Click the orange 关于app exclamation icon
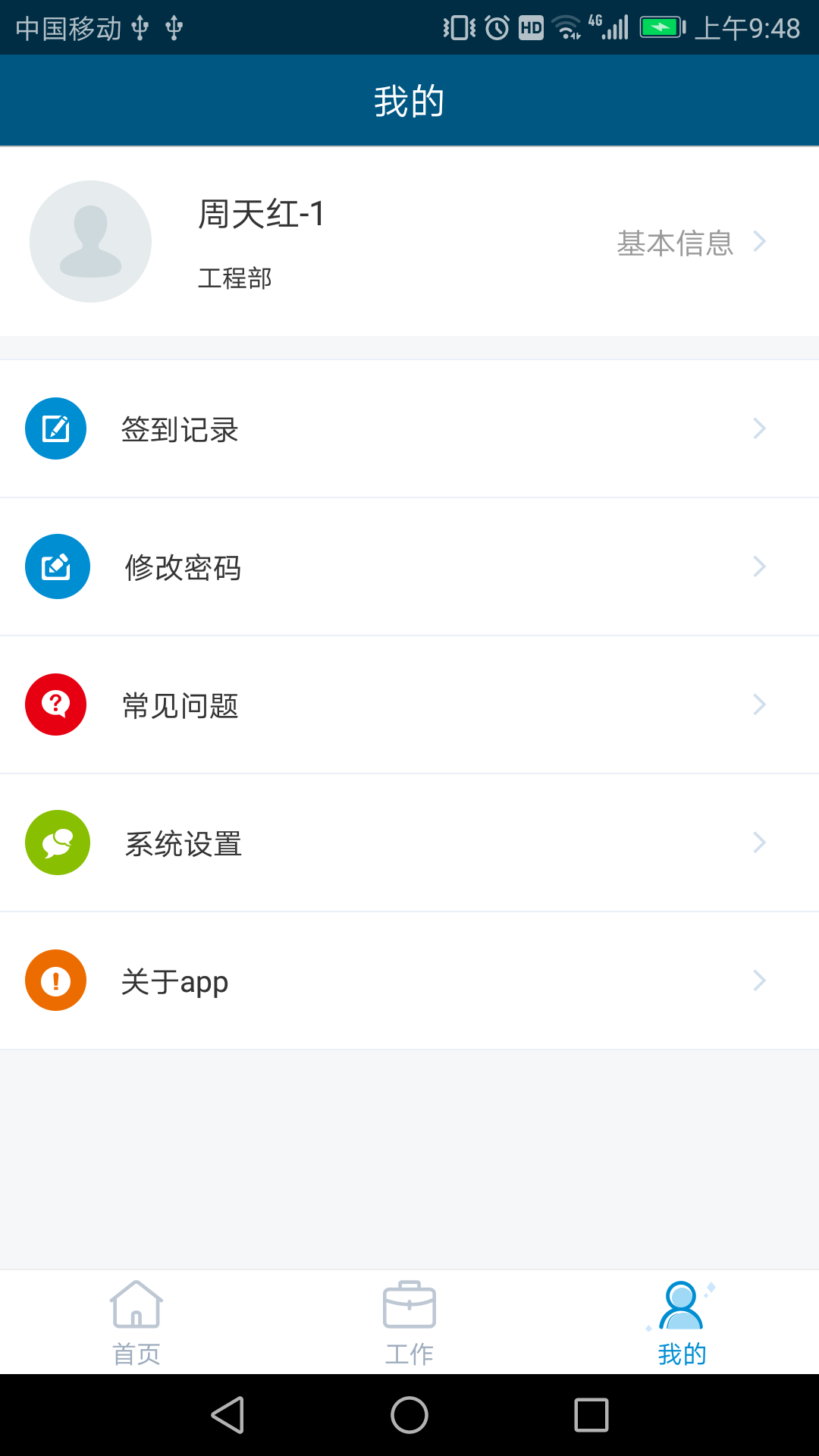Viewport: 819px width, 1456px height. [55, 981]
